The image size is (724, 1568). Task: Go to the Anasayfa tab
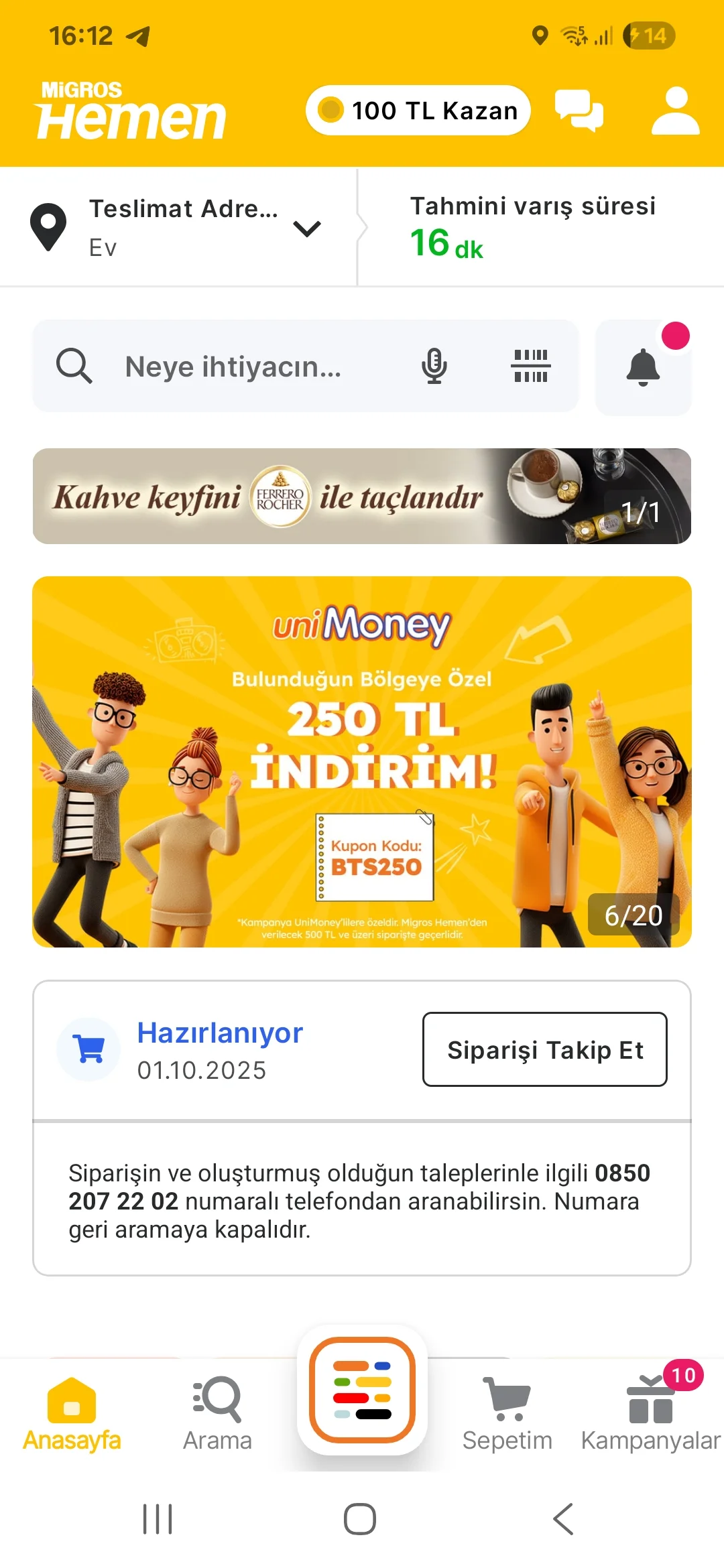72,1414
